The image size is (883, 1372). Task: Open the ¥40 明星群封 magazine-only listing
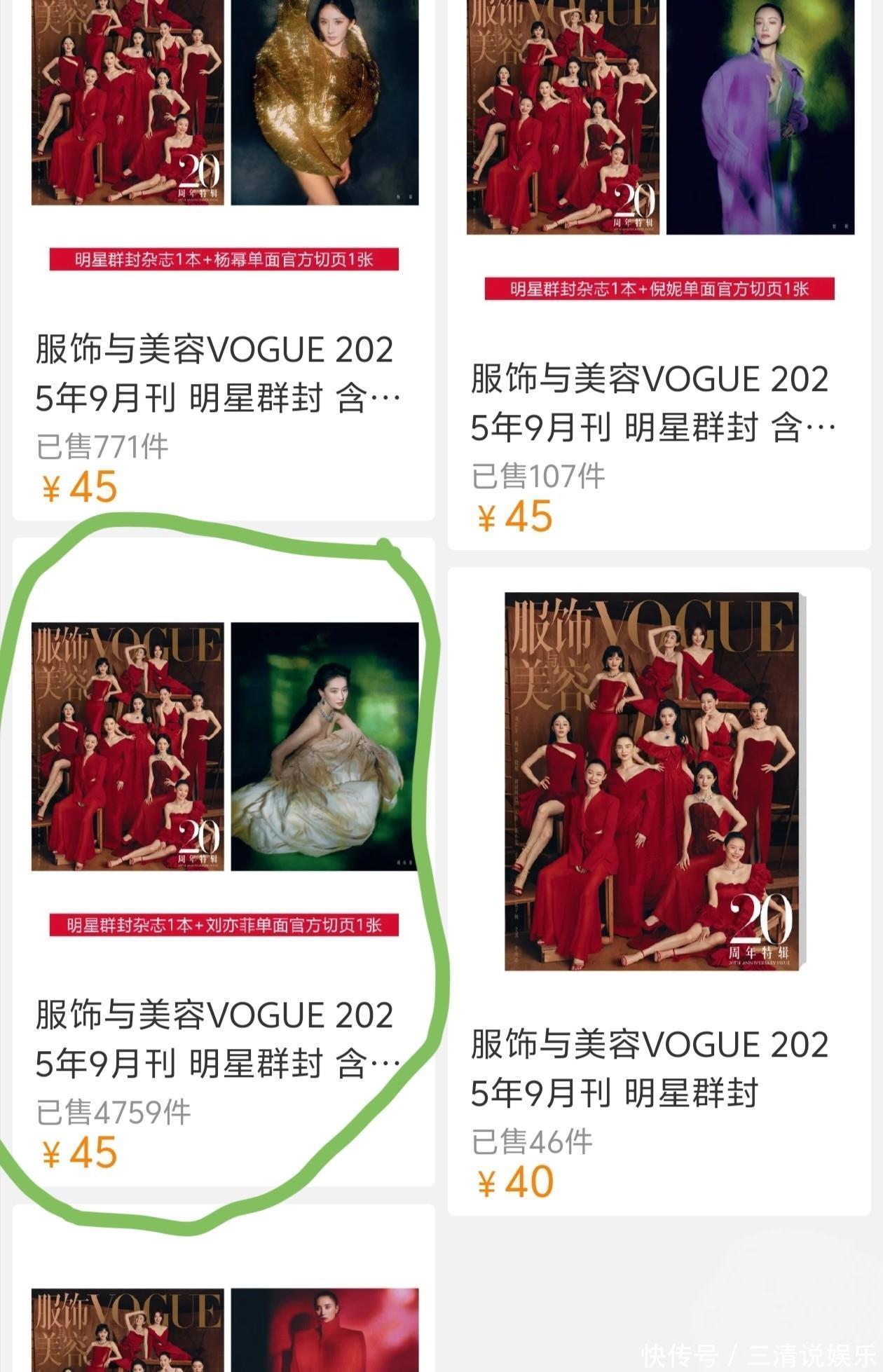(657, 1065)
